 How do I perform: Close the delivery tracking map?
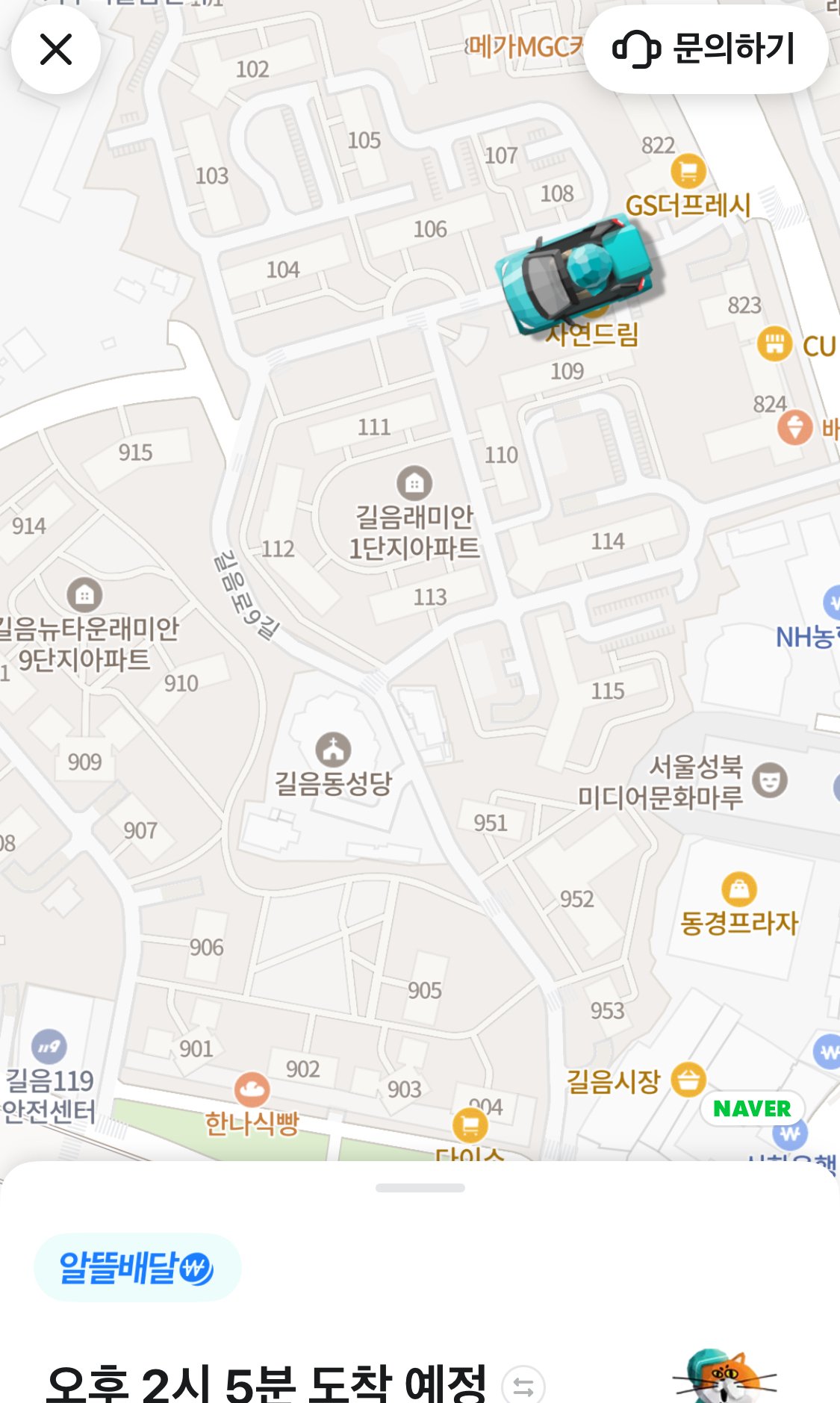56,50
